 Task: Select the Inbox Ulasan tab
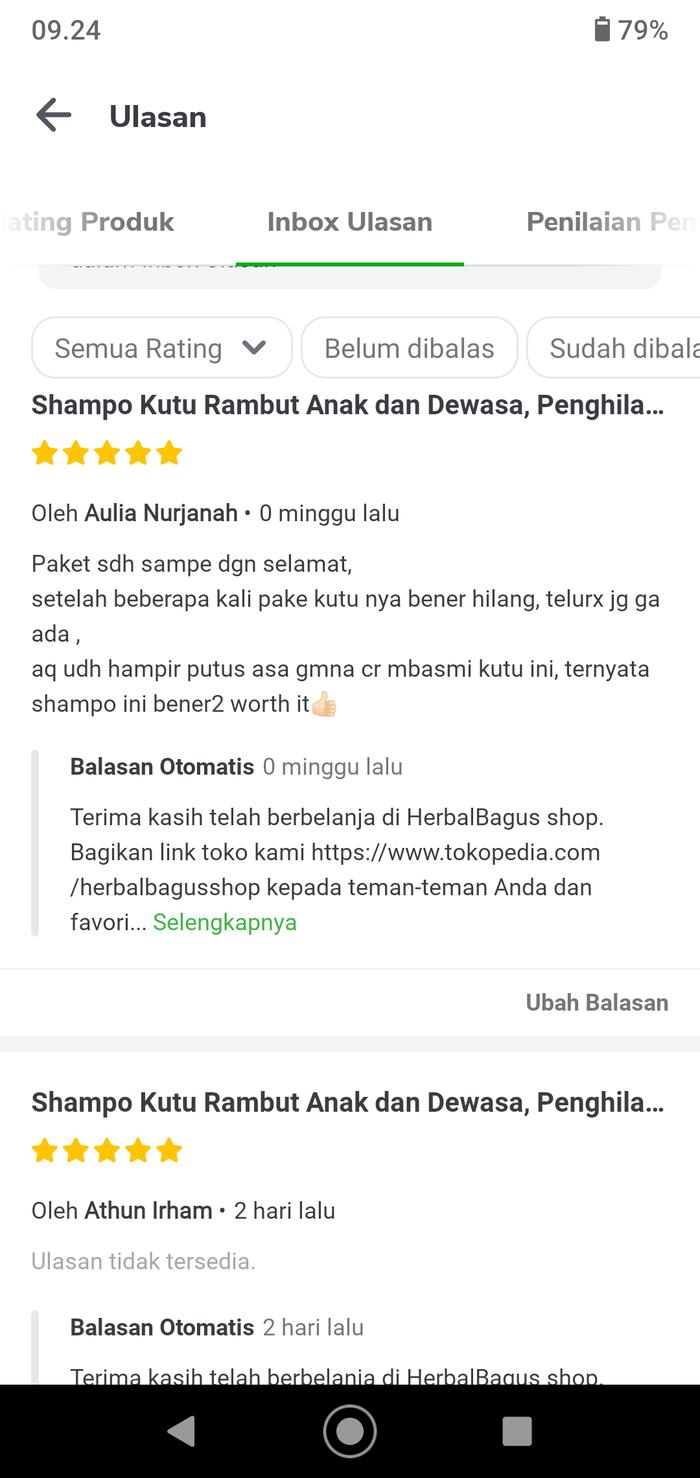click(x=349, y=222)
